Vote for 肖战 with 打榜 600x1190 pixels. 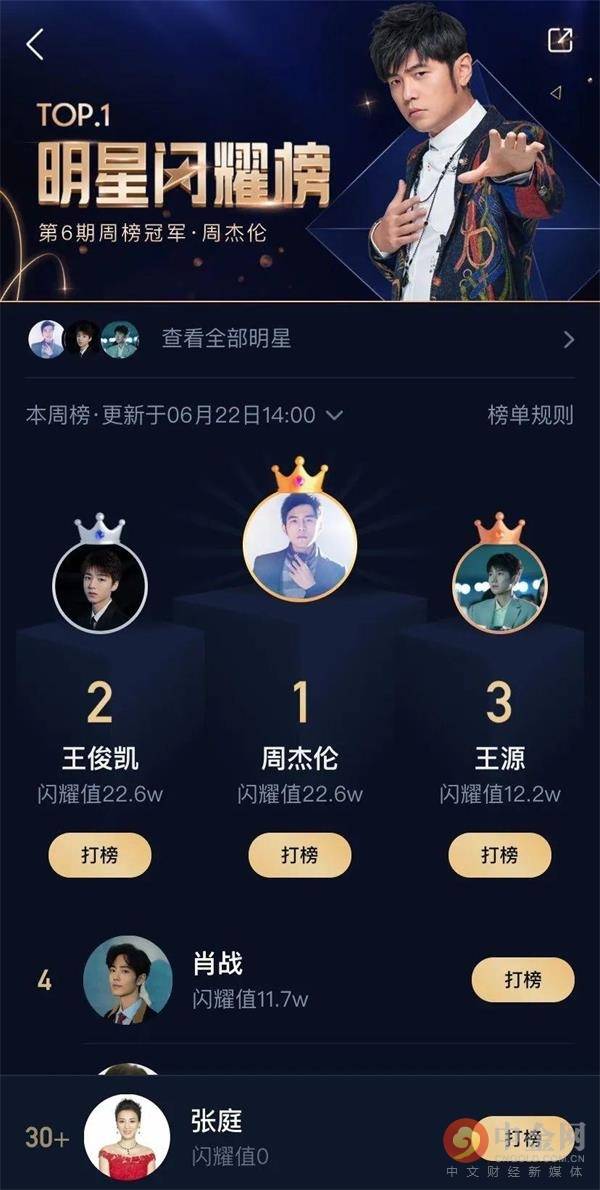coord(523,980)
